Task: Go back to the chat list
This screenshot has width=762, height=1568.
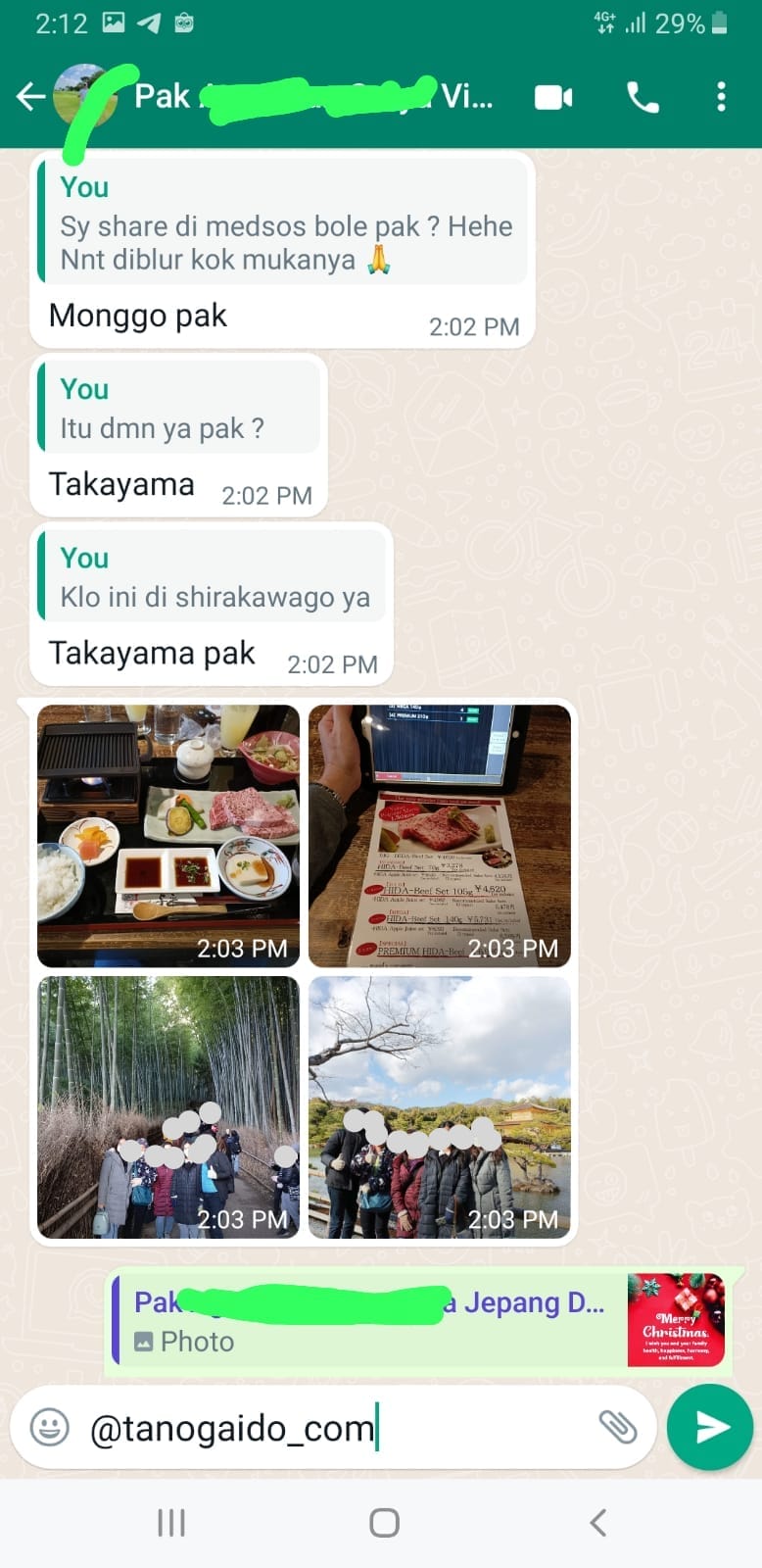Action: (x=30, y=96)
